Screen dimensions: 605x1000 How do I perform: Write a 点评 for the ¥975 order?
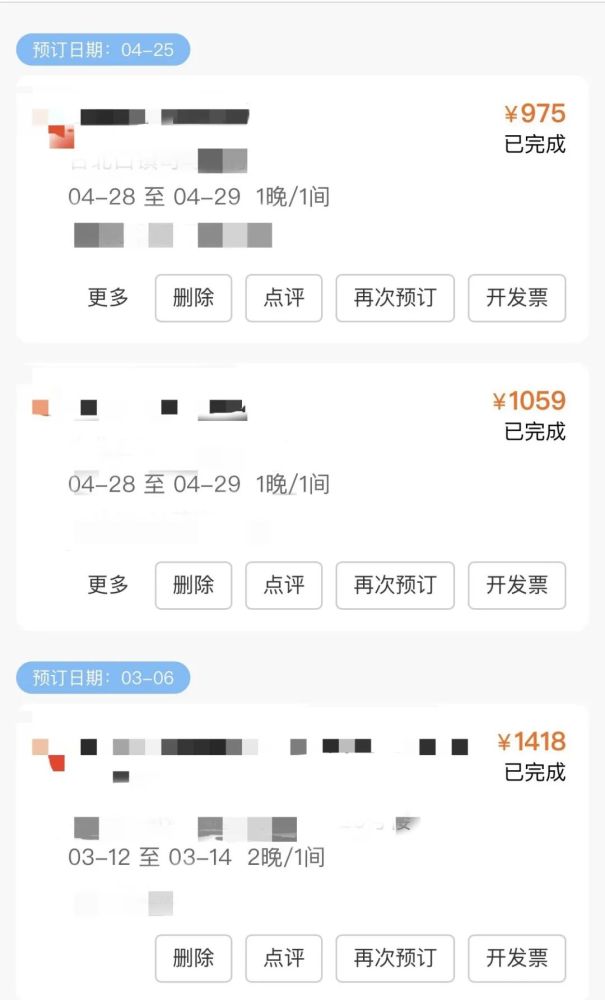pos(284,298)
